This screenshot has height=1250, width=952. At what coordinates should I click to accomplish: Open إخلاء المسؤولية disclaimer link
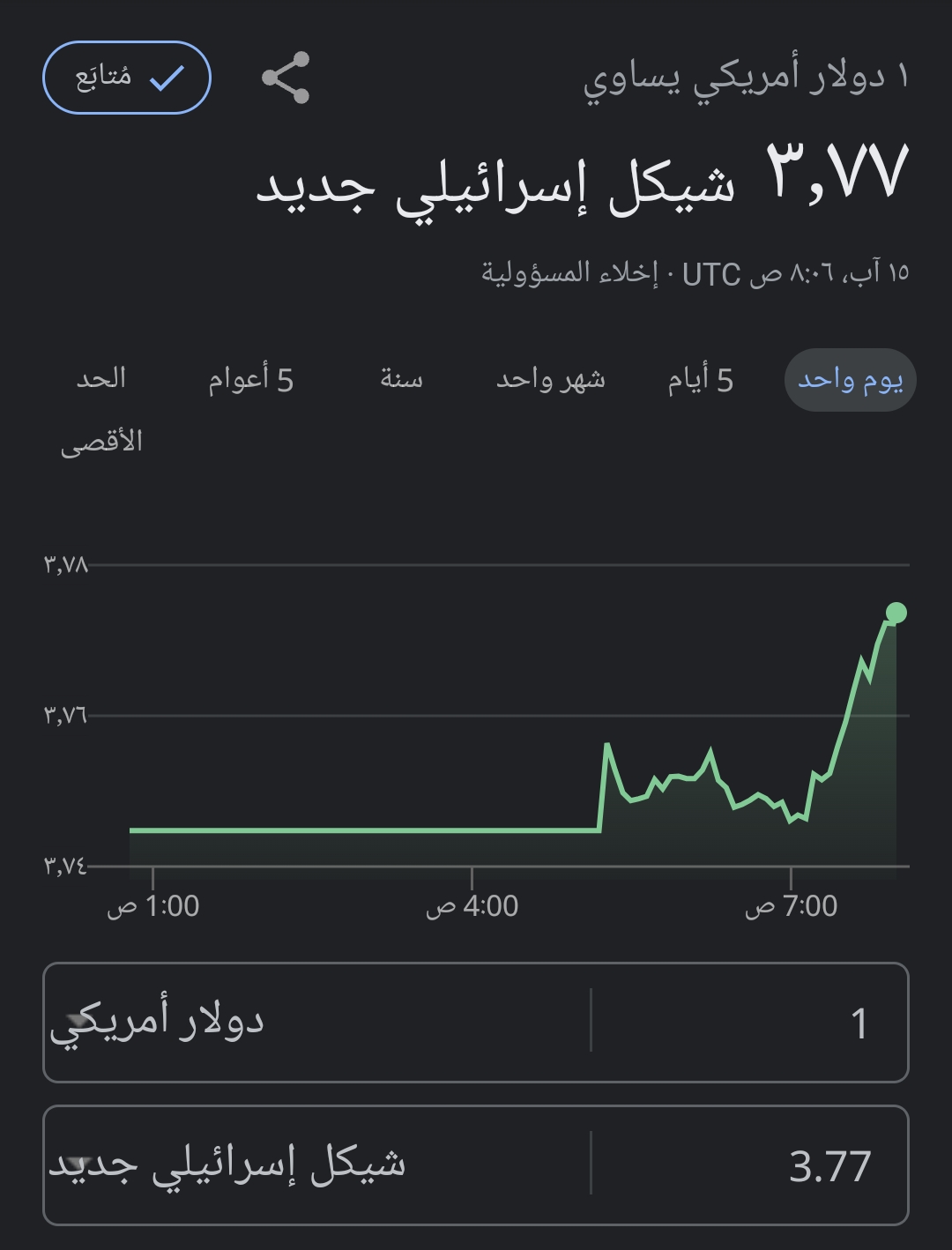(569, 272)
